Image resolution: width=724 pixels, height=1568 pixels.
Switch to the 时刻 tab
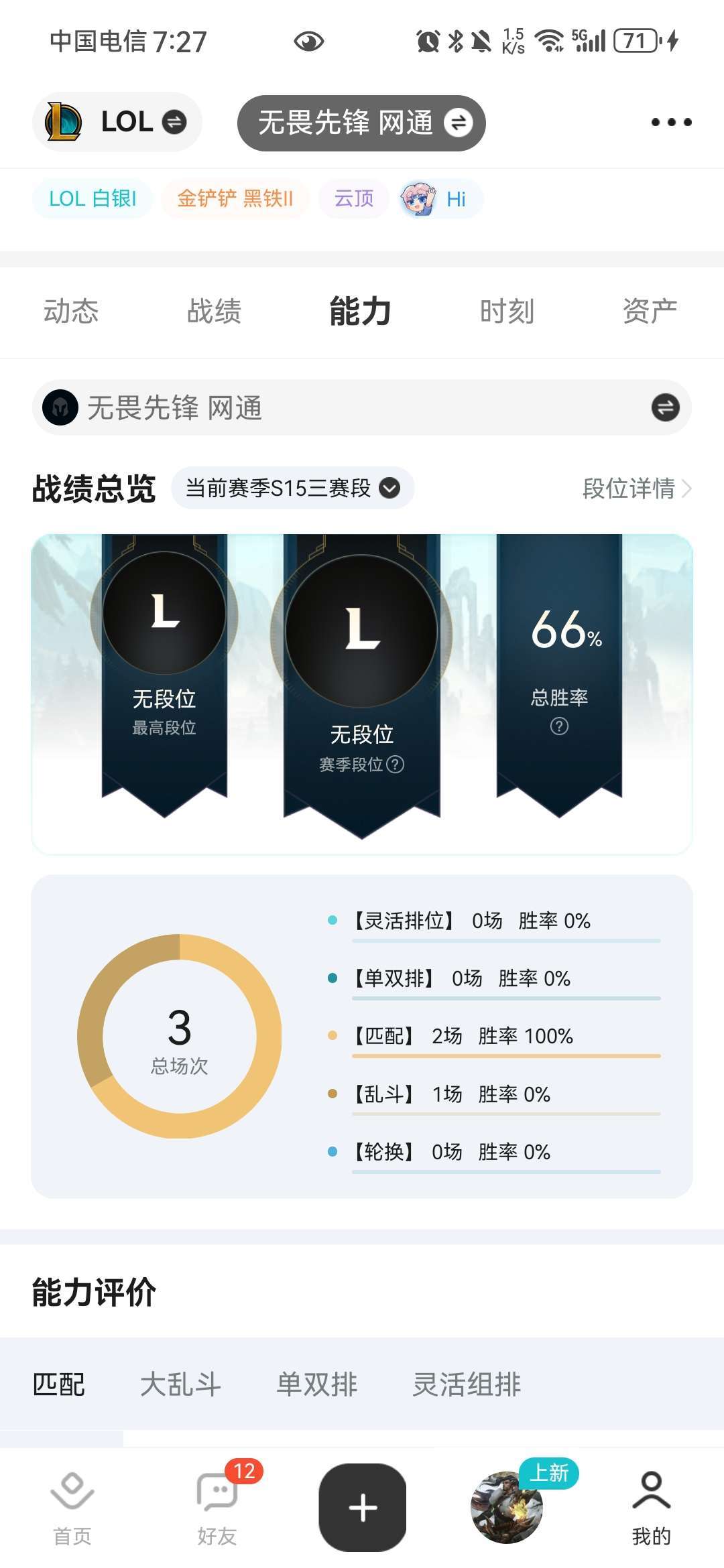(x=507, y=312)
